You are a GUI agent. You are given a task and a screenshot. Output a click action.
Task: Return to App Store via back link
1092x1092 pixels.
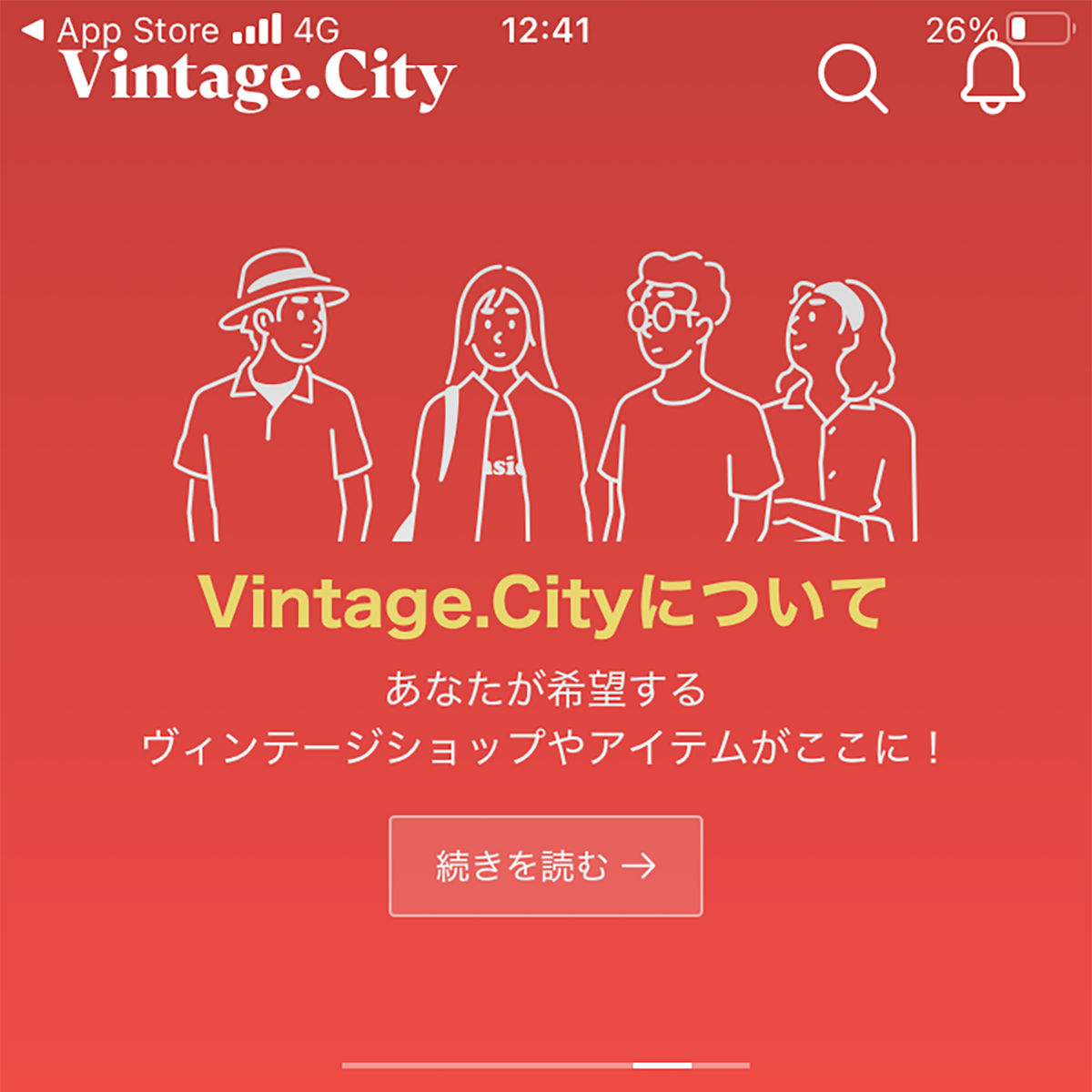121,31
